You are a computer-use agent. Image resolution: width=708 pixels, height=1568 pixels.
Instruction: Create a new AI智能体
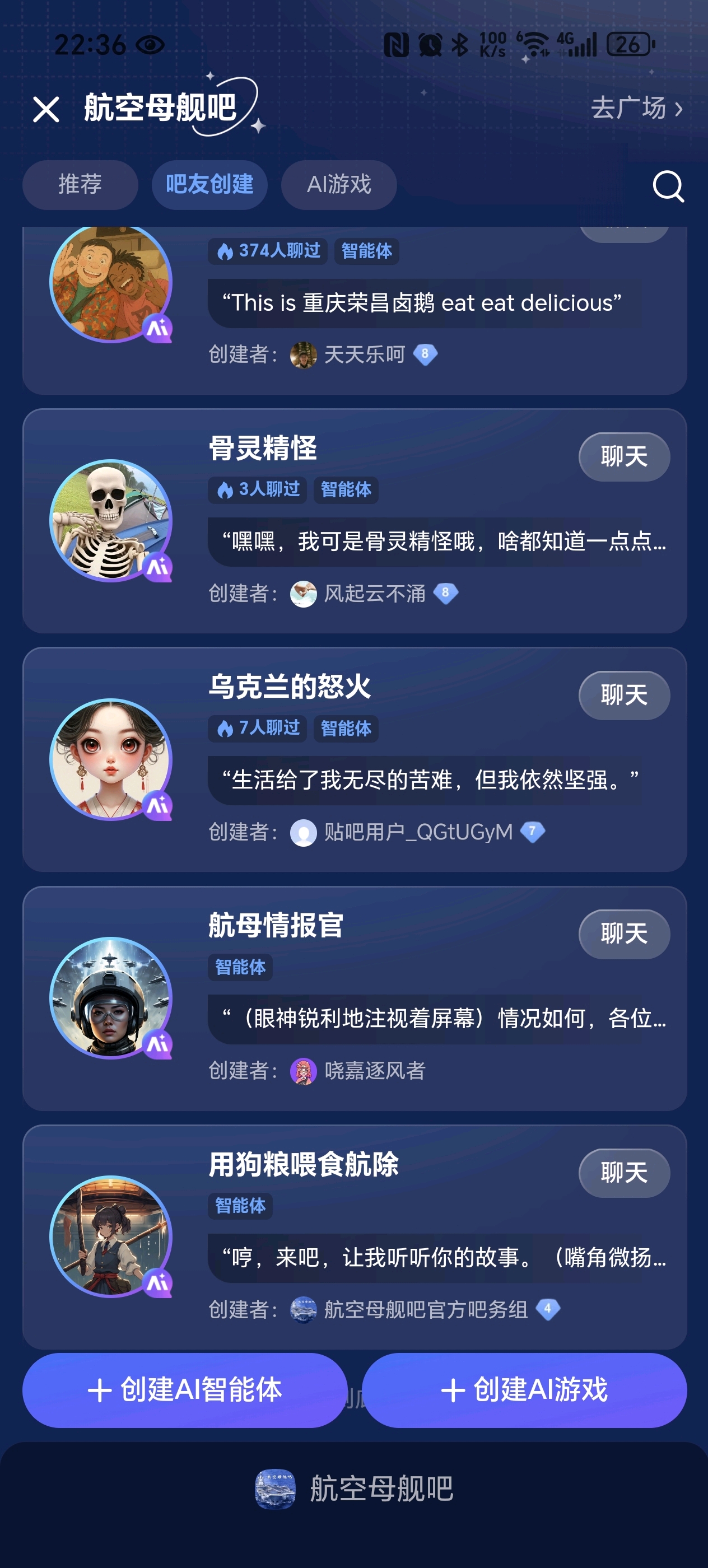point(185,1390)
